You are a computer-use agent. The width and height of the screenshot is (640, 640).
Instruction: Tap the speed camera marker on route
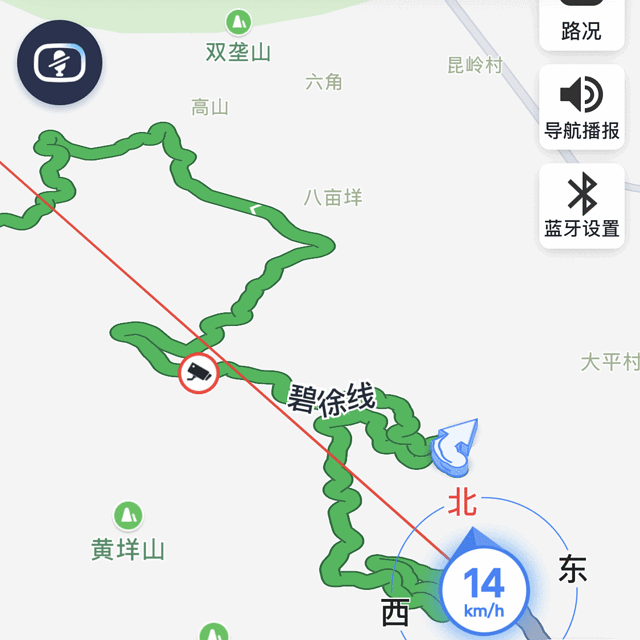[198, 373]
